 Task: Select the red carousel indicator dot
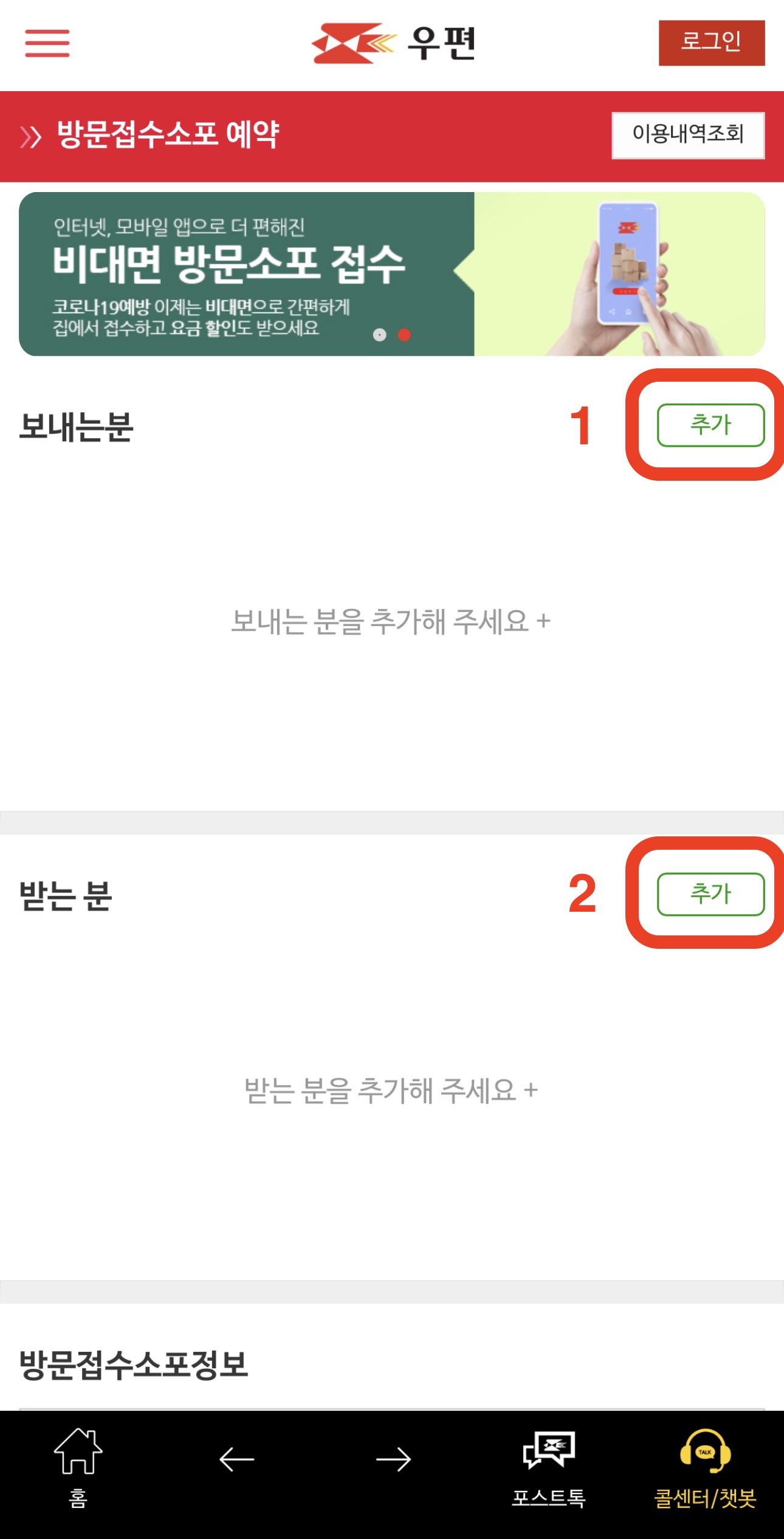click(x=403, y=333)
